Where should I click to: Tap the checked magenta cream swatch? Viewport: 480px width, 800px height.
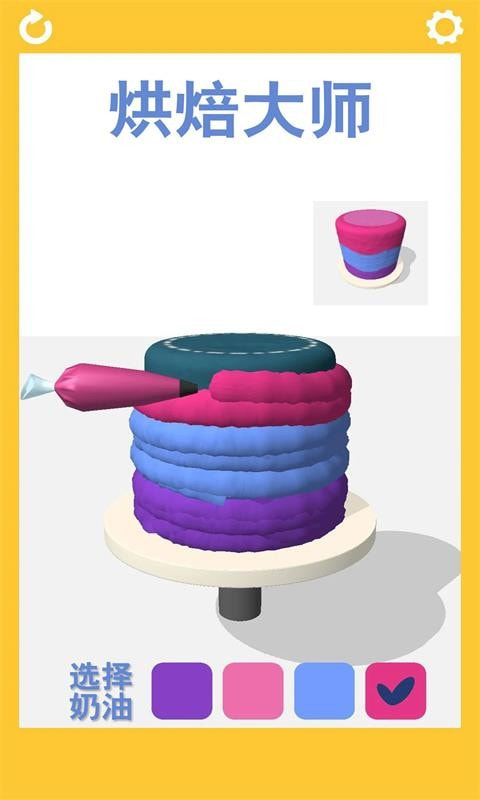(x=396, y=691)
